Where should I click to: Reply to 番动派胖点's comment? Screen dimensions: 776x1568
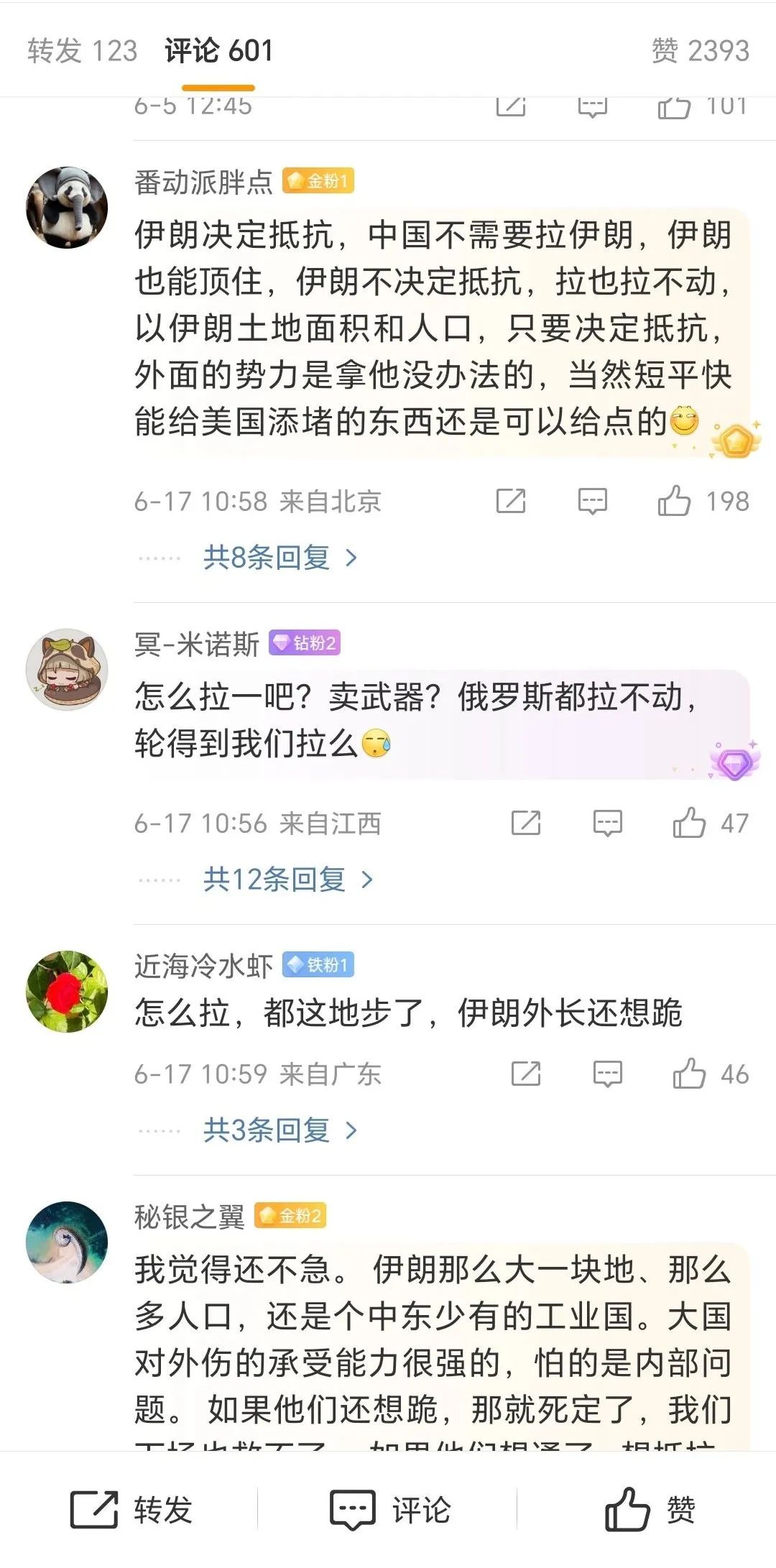(593, 501)
